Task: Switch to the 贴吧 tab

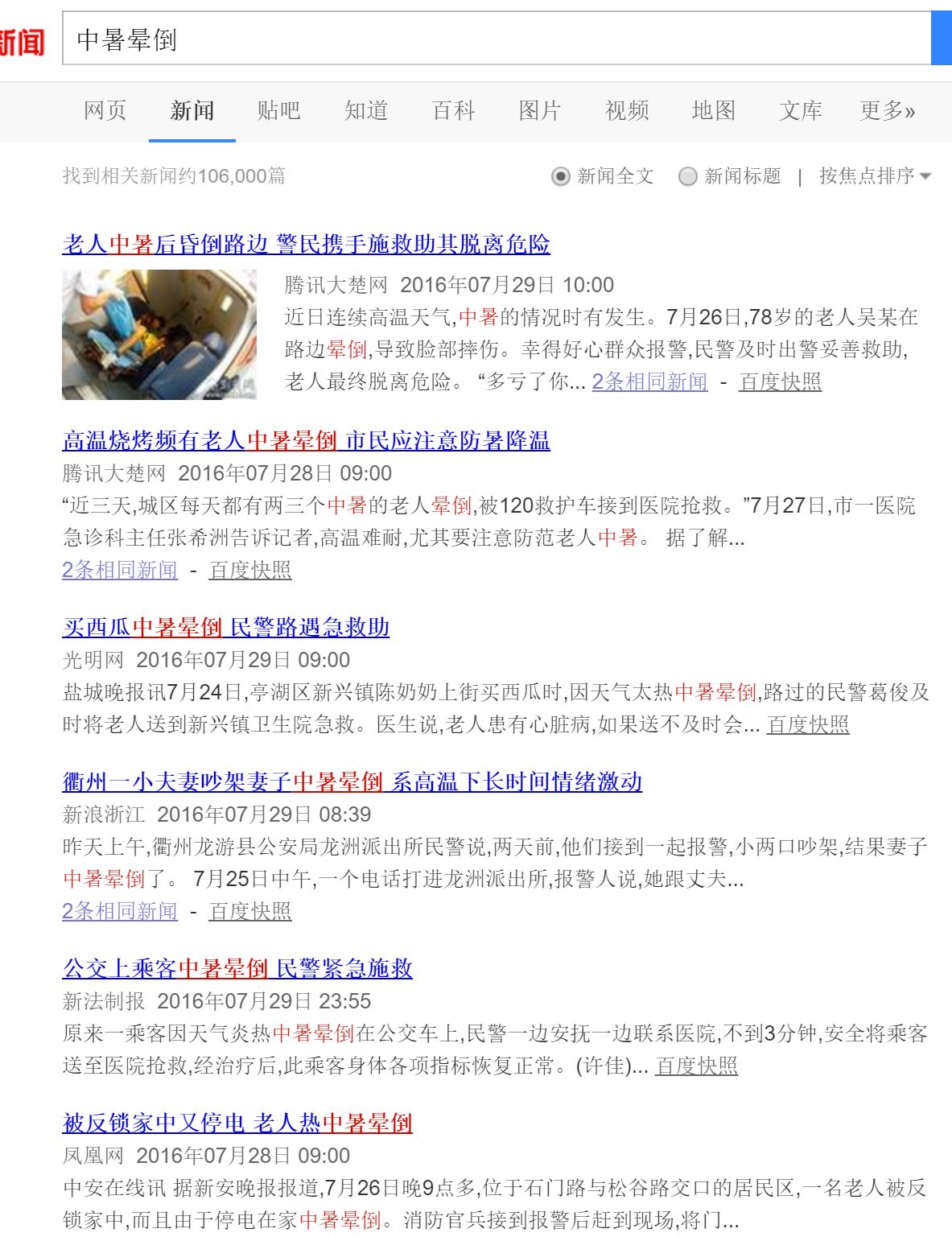Action: (x=279, y=112)
